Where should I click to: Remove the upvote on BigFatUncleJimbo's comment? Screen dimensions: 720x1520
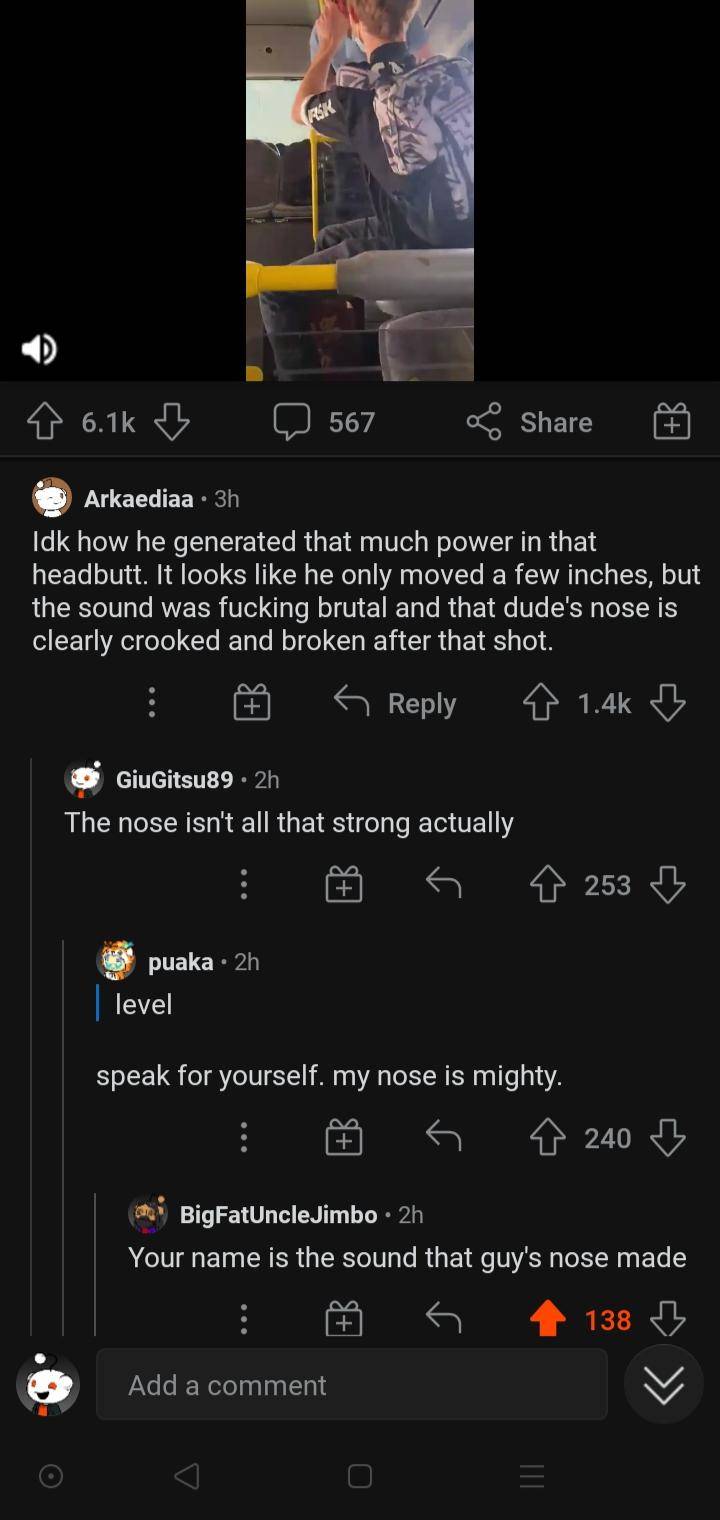pos(547,1318)
